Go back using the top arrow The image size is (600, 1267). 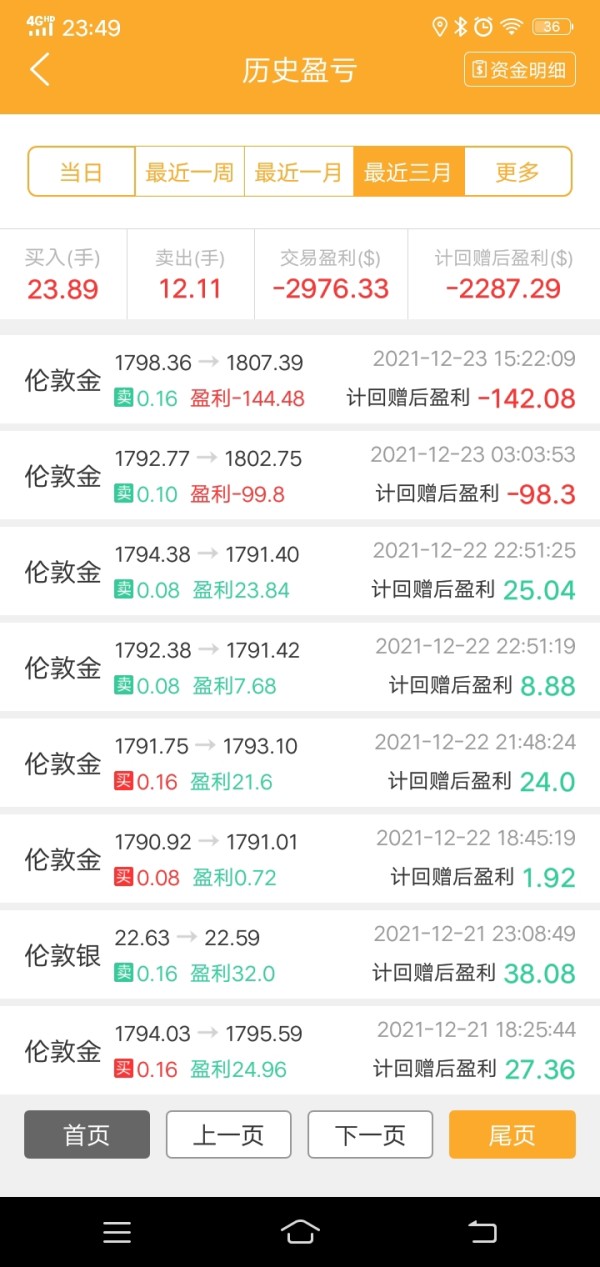click(x=40, y=70)
